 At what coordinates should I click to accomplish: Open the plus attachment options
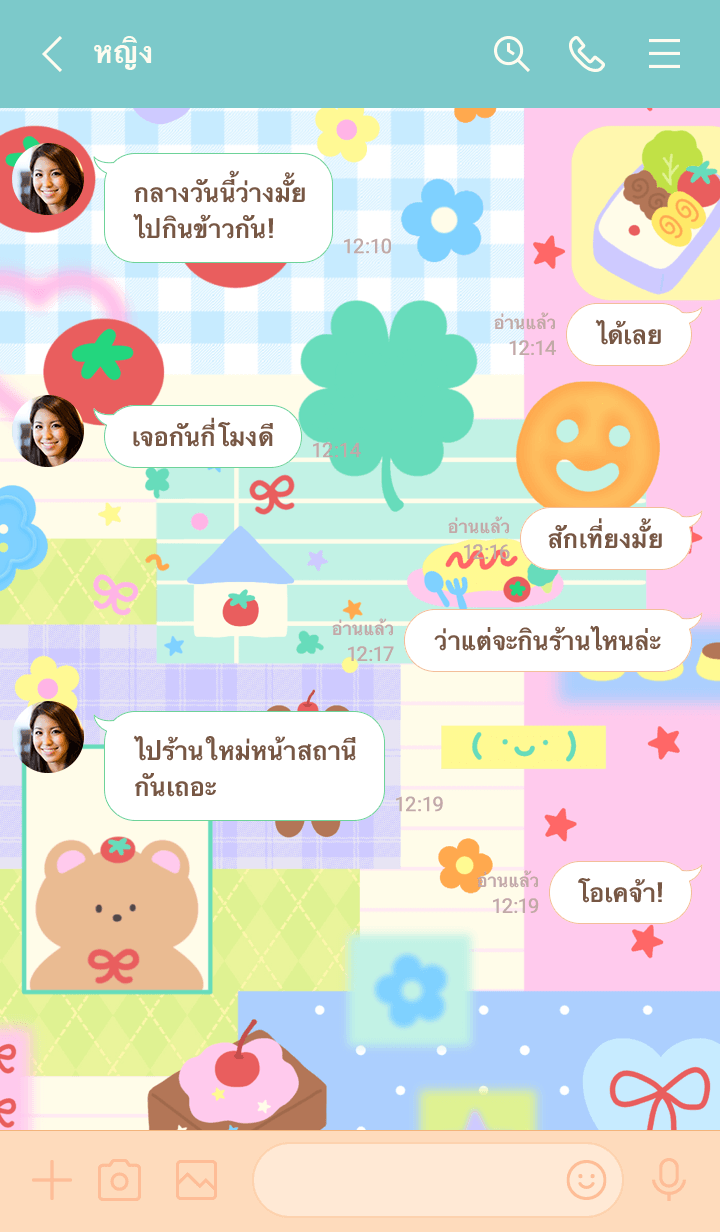pos(51,1181)
